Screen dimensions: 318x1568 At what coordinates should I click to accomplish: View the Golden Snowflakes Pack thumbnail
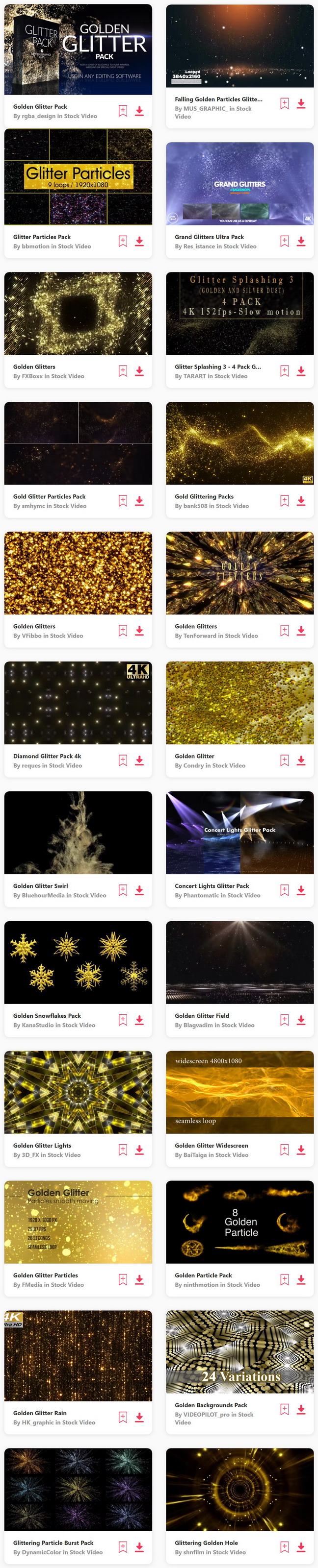78,962
